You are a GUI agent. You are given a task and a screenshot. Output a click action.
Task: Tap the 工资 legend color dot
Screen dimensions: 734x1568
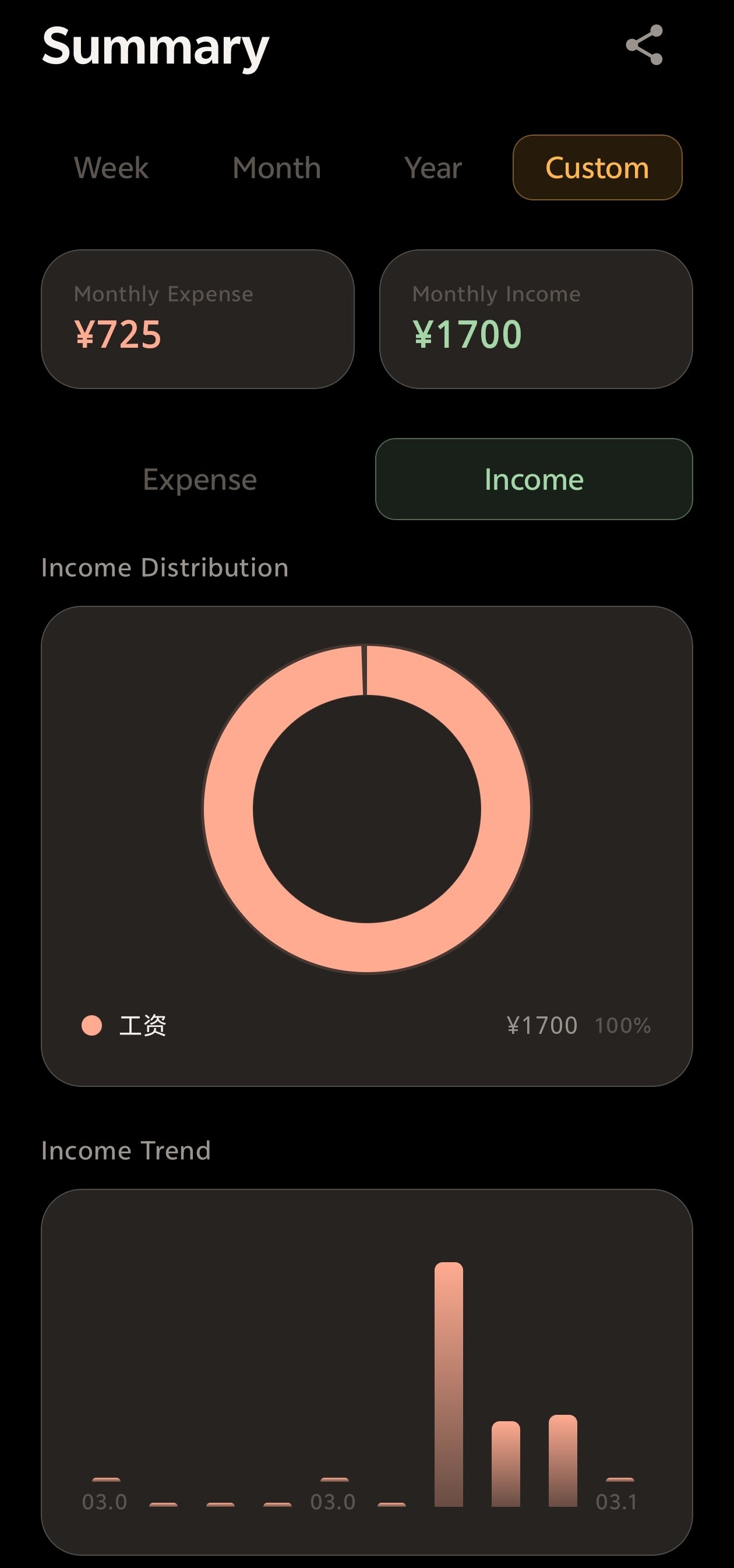(92, 1026)
